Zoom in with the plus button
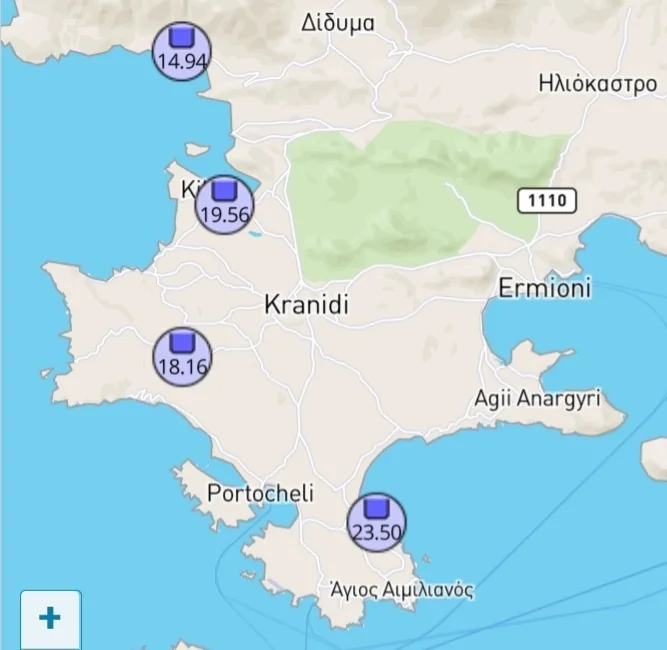This screenshot has height=650, width=667. tap(50, 618)
